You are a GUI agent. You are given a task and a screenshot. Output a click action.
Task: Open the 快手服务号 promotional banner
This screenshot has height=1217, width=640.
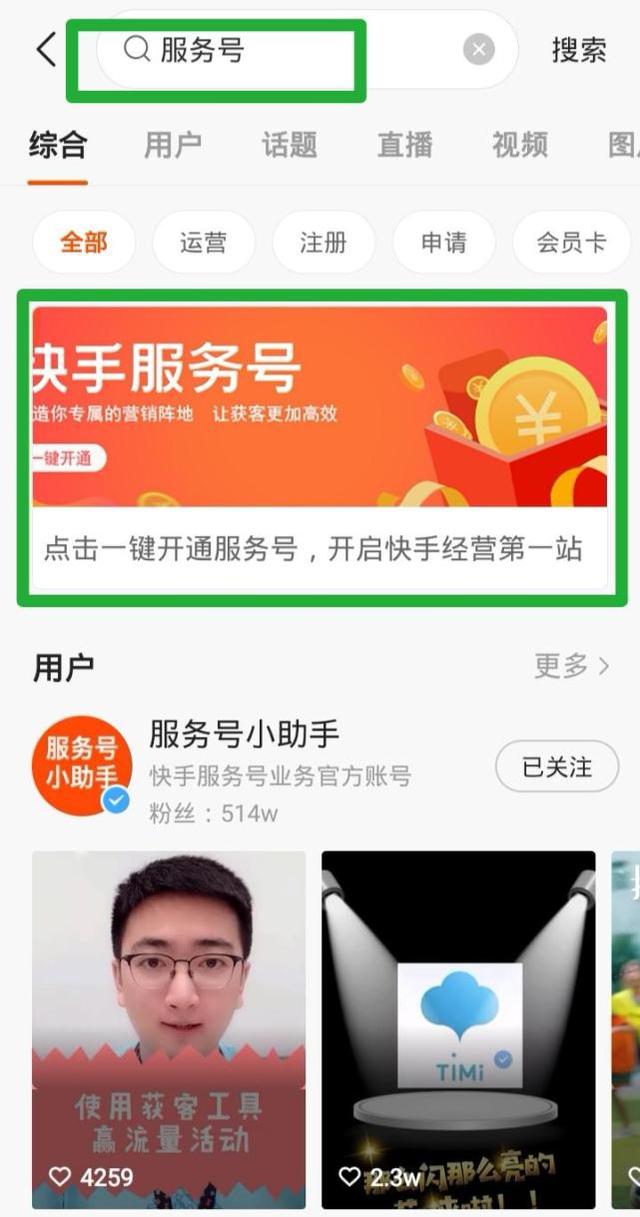pos(320,446)
